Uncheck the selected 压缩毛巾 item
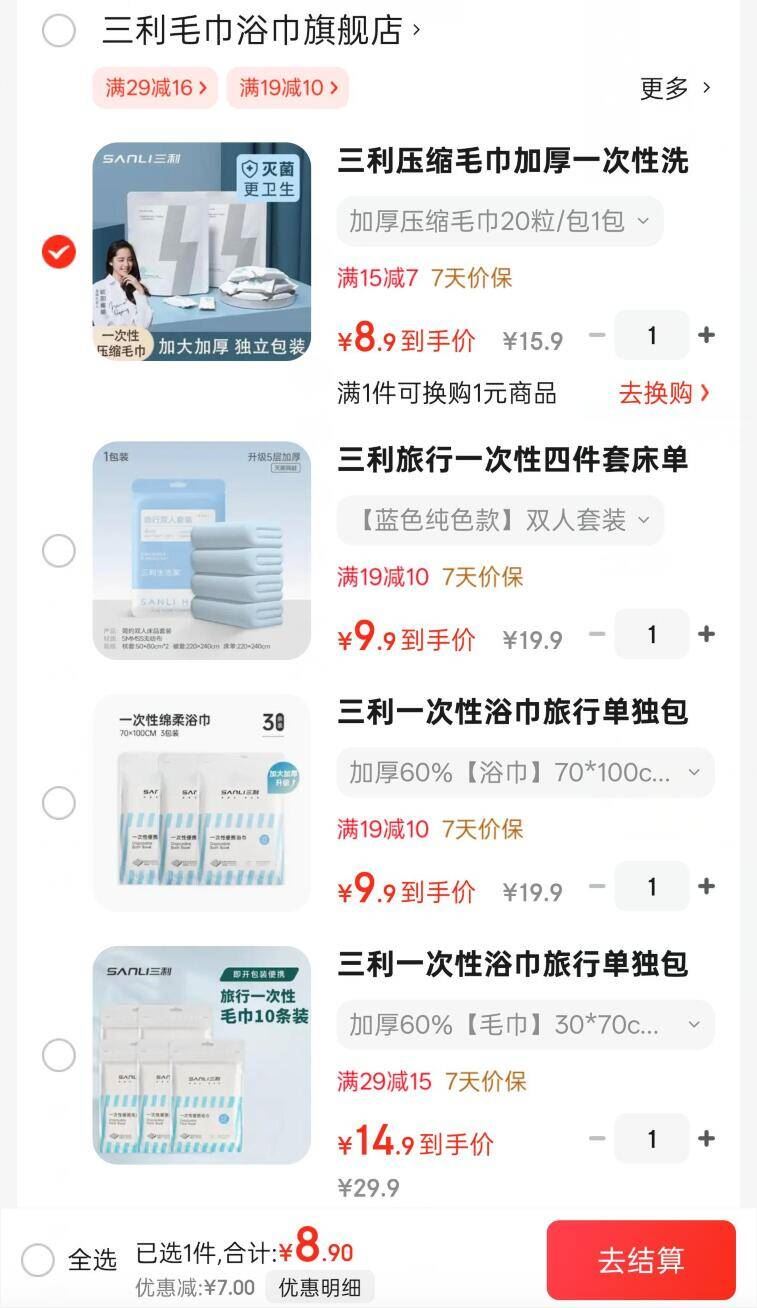 tap(58, 252)
